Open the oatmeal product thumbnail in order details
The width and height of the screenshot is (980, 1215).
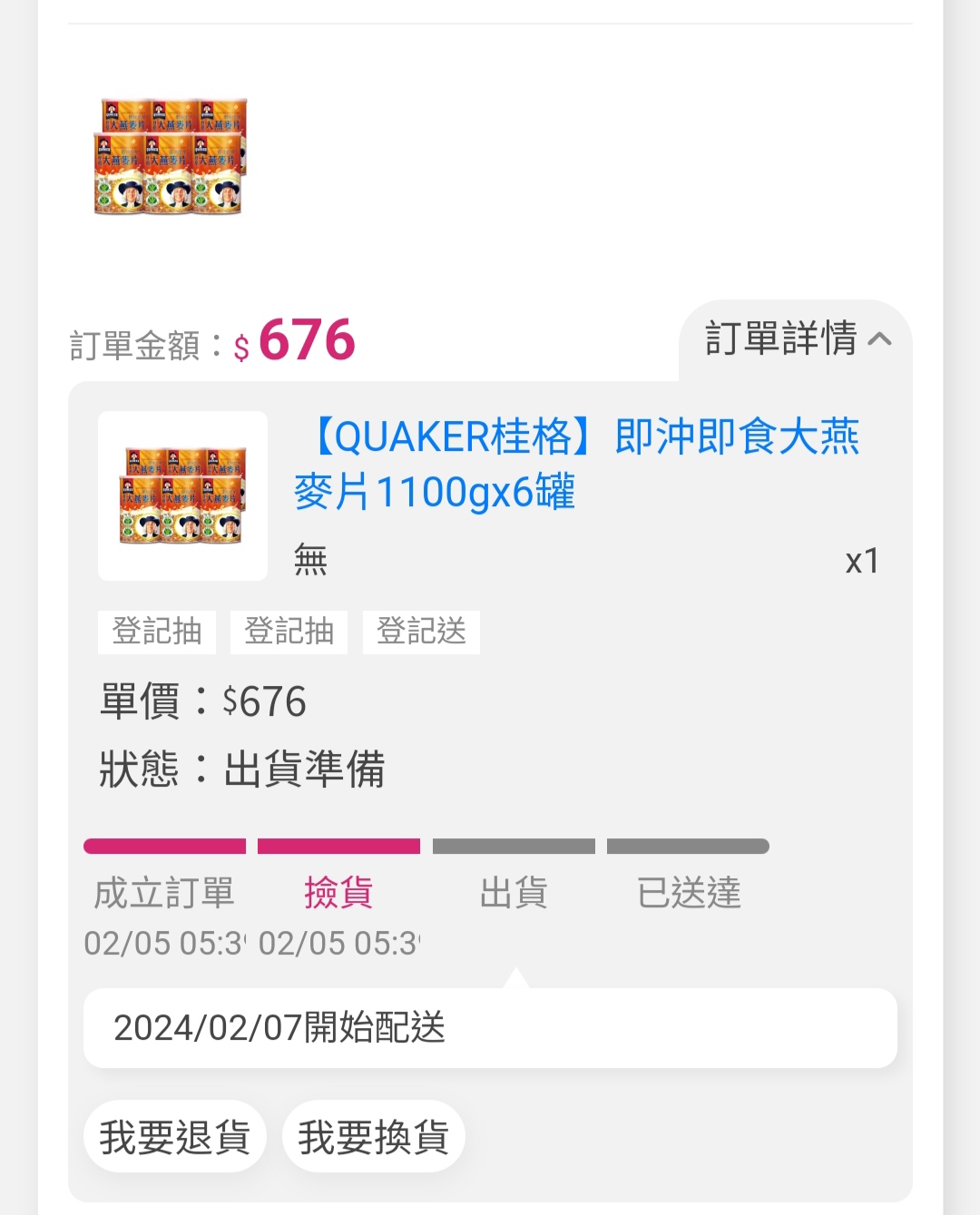182,496
